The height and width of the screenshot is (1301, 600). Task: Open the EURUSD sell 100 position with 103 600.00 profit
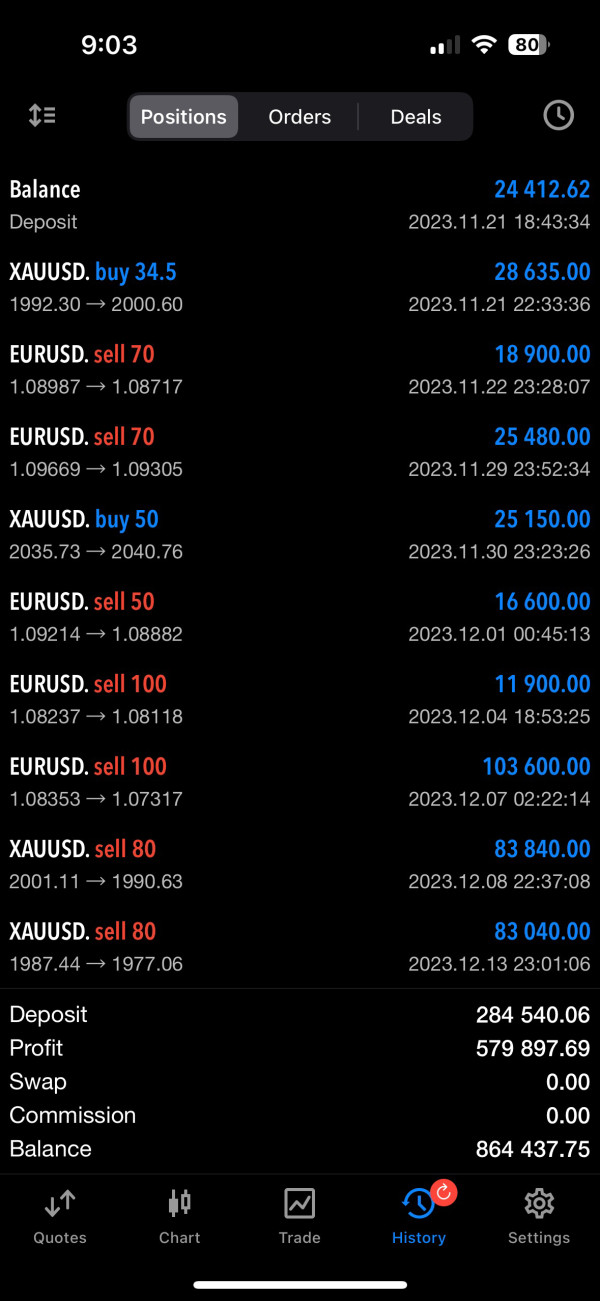pos(300,781)
